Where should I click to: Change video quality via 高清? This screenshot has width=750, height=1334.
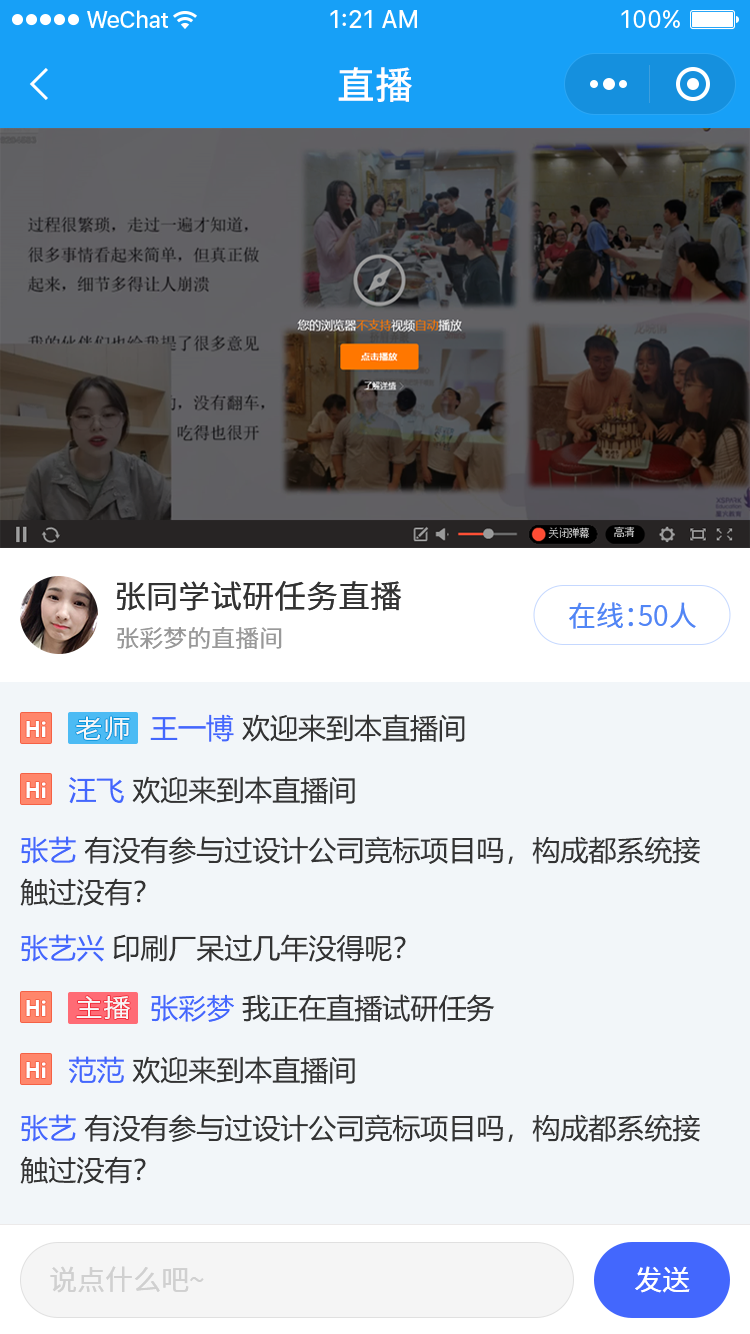(625, 534)
